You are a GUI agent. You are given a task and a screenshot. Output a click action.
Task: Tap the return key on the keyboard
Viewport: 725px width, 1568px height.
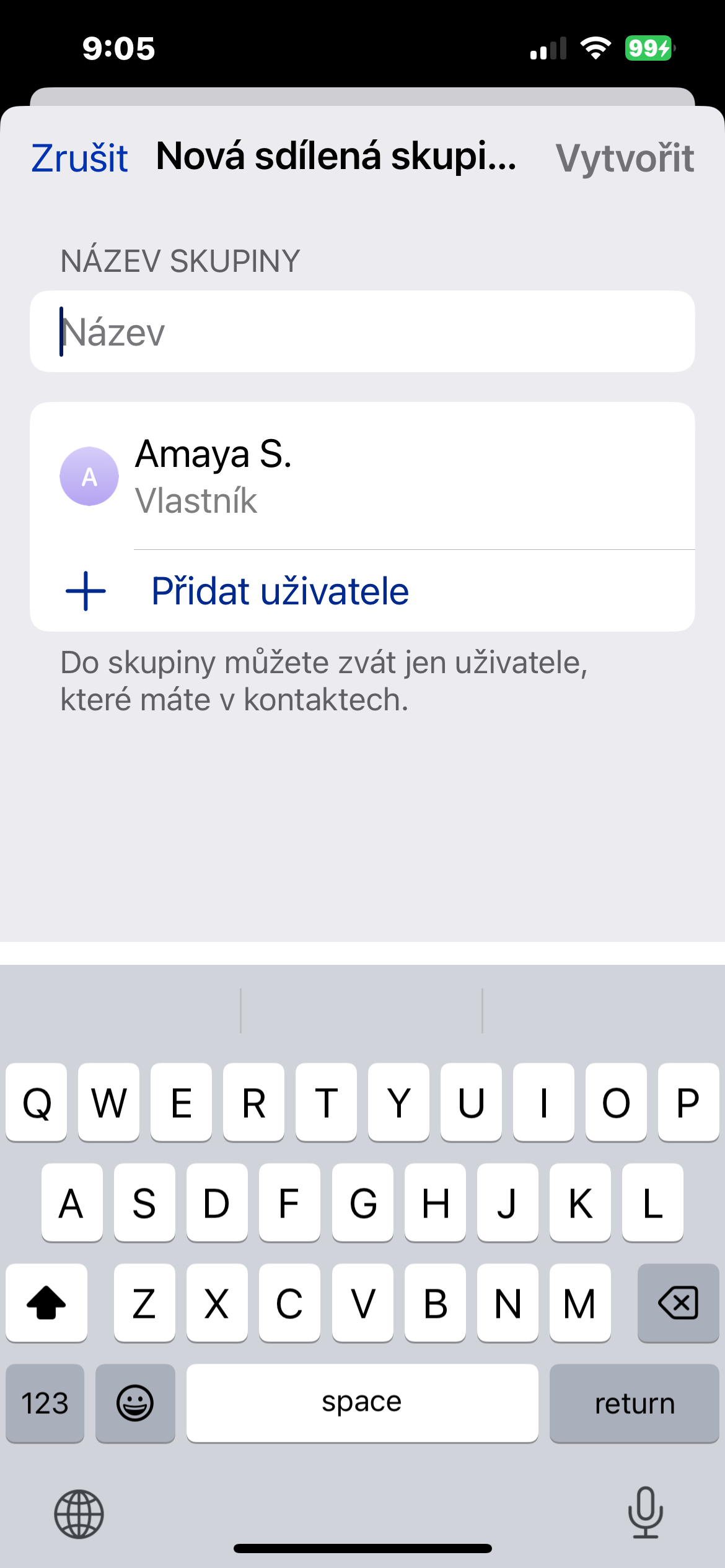tap(634, 1403)
